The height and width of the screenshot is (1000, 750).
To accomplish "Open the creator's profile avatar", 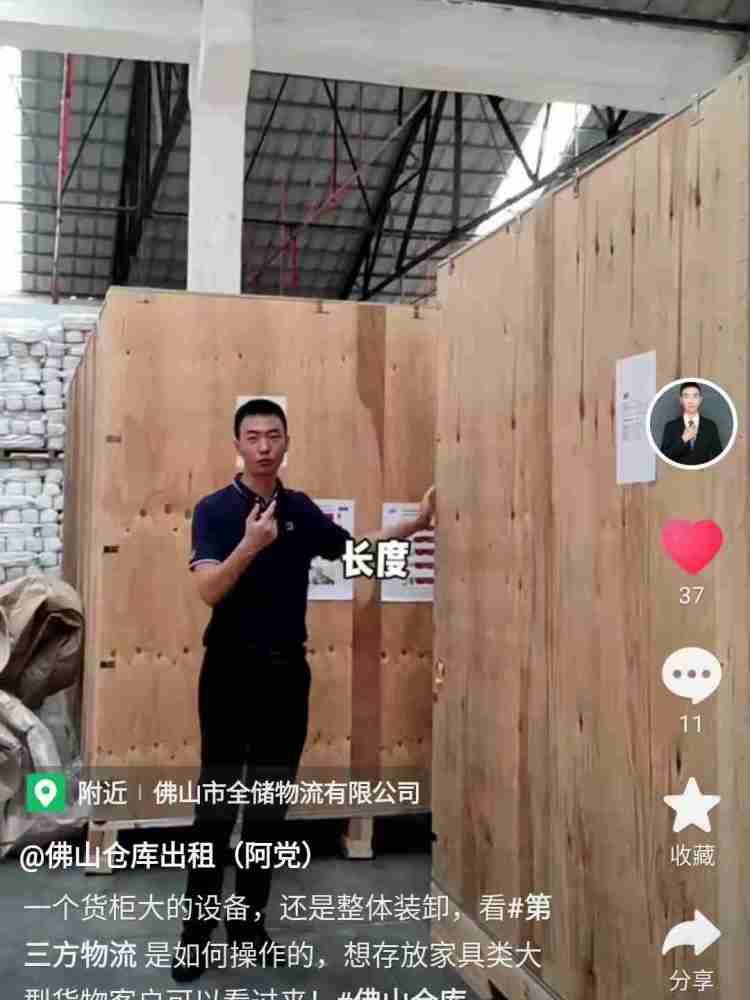I will click(x=691, y=424).
